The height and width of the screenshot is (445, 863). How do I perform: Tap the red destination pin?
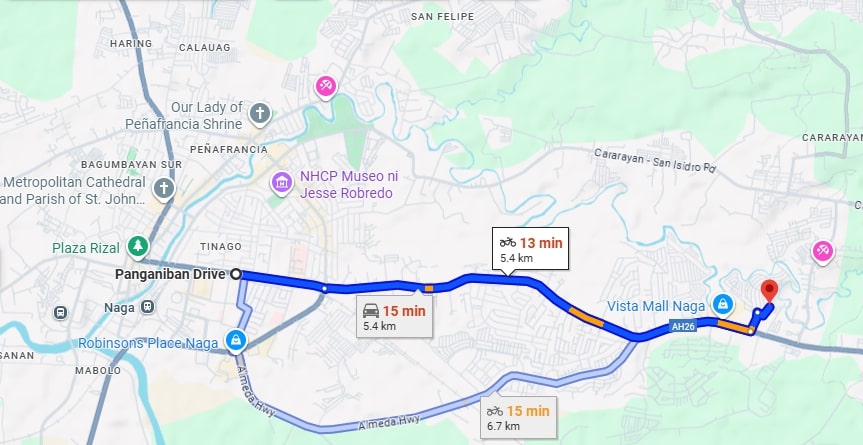(x=769, y=291)
